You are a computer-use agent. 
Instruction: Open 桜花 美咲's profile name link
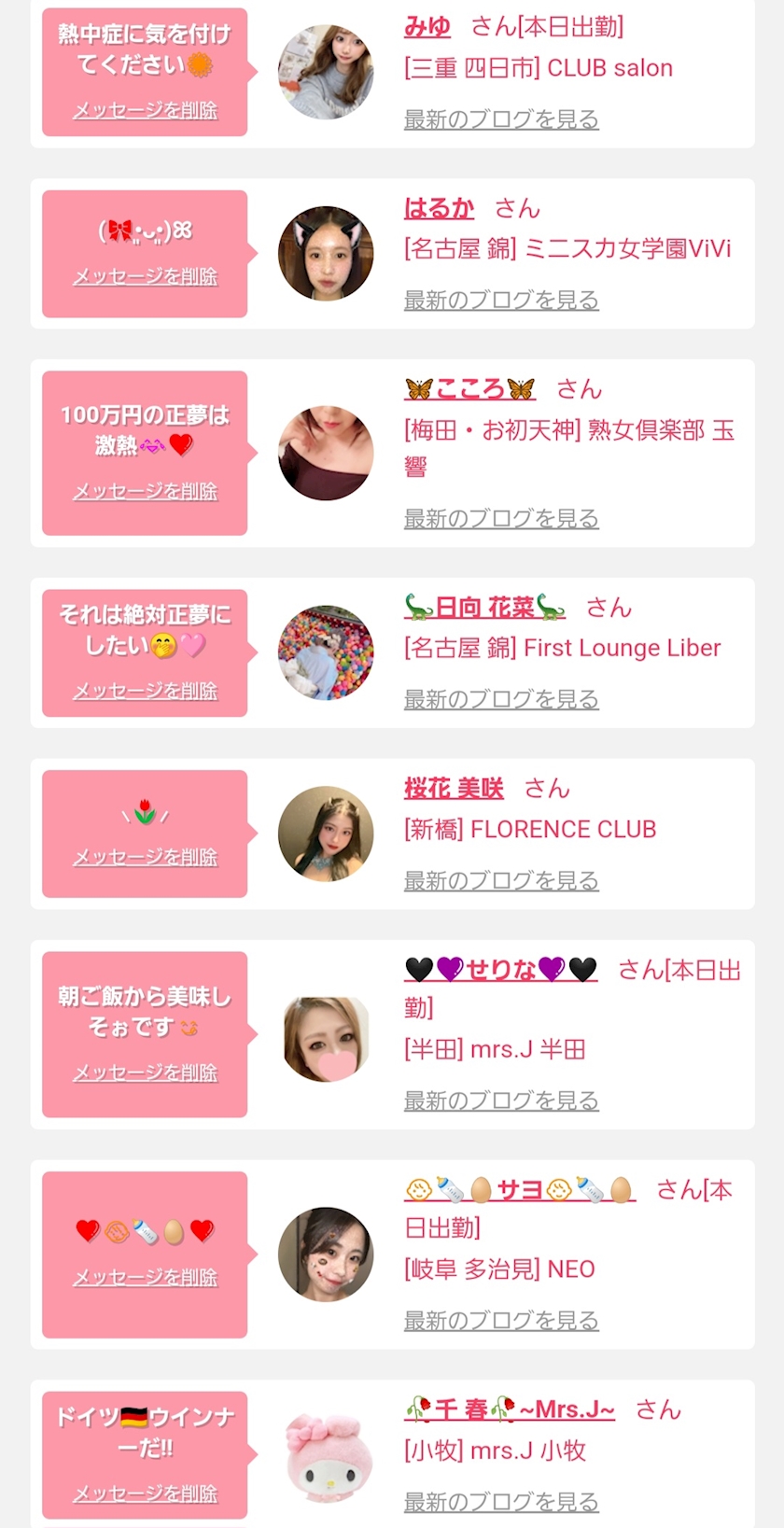coord(454,789)
